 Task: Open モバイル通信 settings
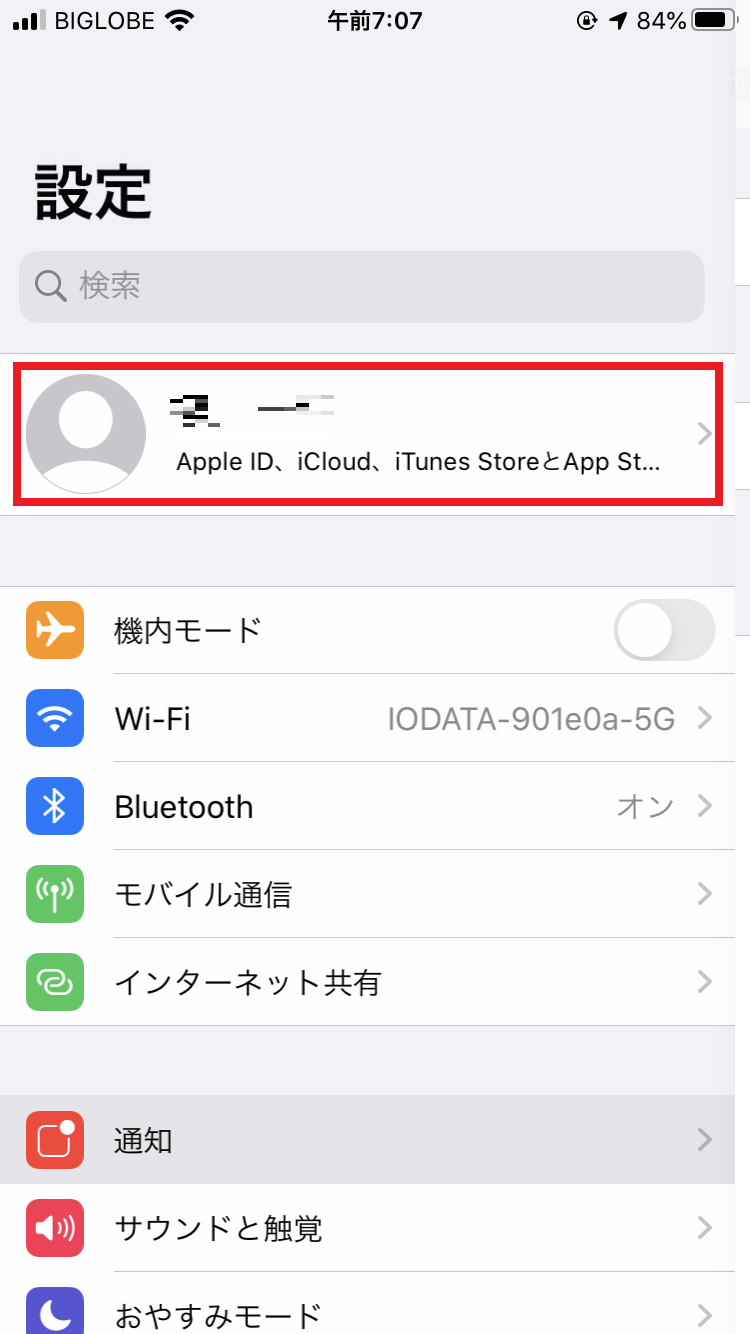pyautogui.click(x=367, y=894)
